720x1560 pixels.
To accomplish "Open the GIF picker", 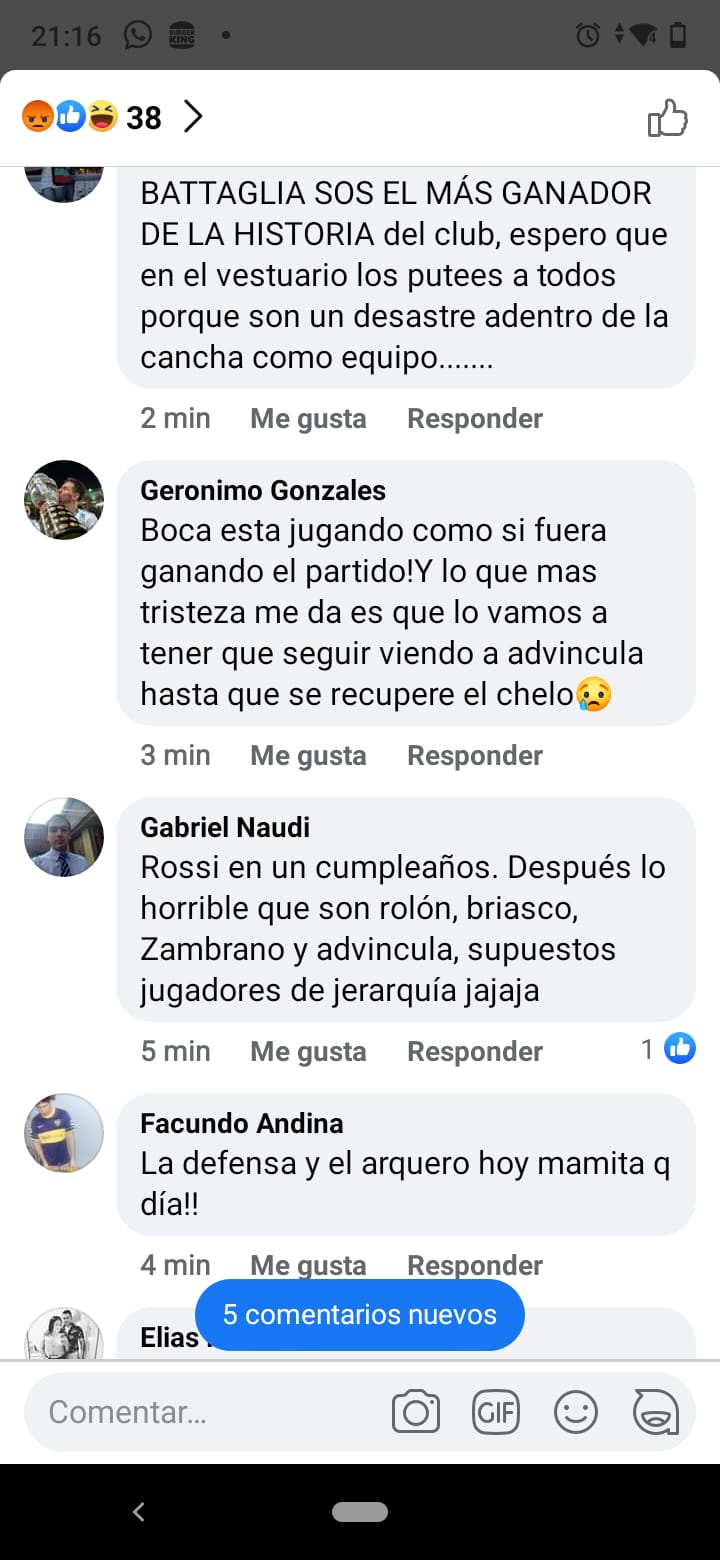I will tap(496, 1412).
